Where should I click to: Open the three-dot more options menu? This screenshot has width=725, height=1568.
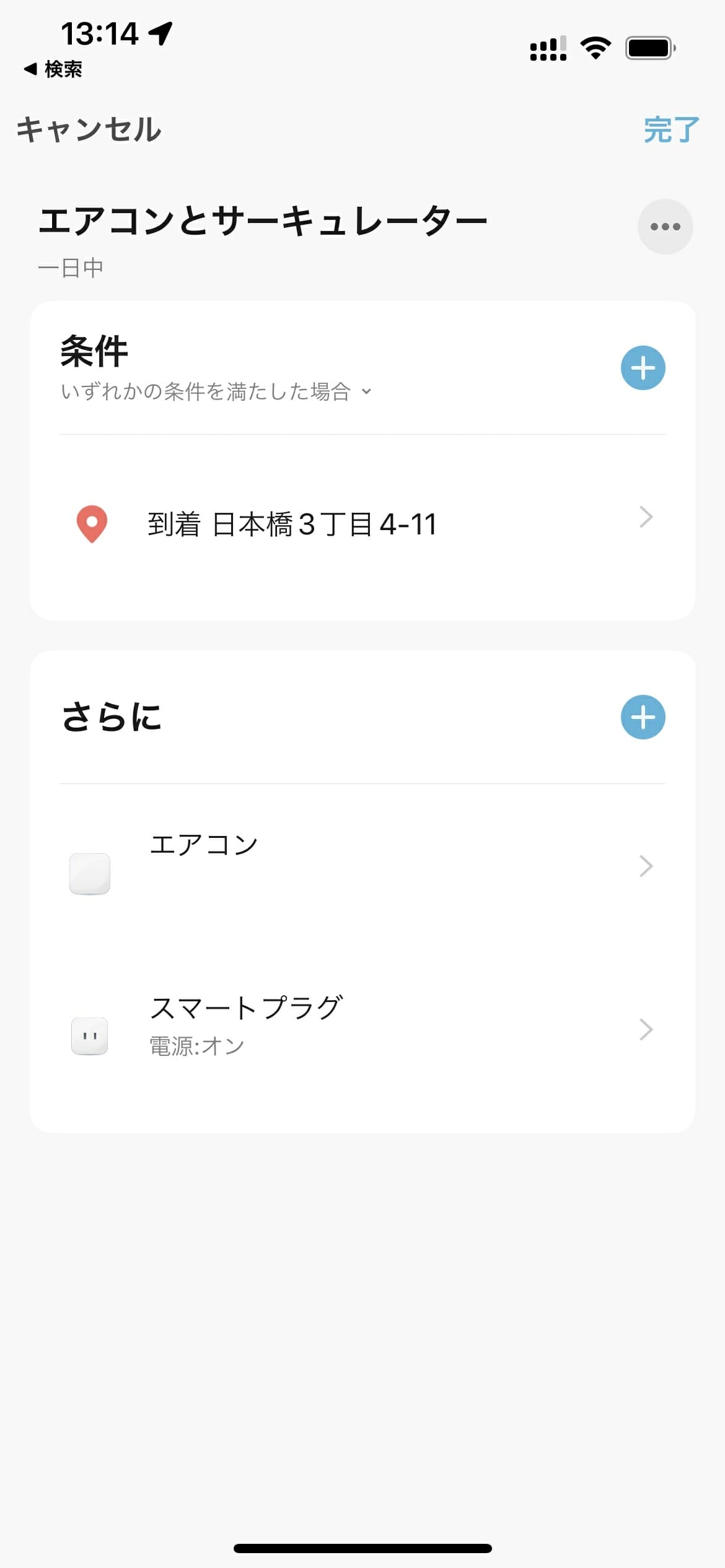(x=665, y=227)
